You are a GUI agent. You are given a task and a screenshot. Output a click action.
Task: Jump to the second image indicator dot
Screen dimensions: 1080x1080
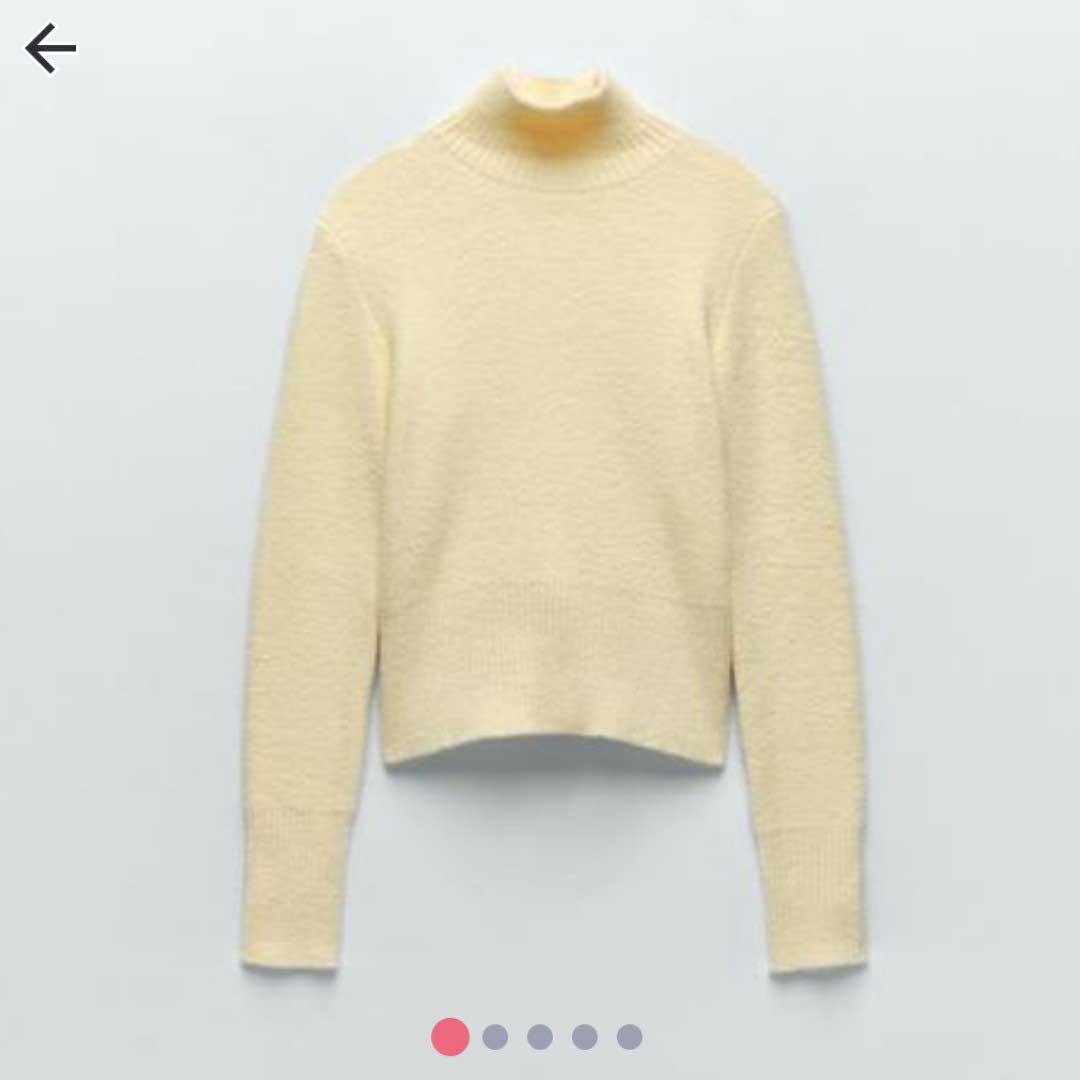tap(495, 1037)
